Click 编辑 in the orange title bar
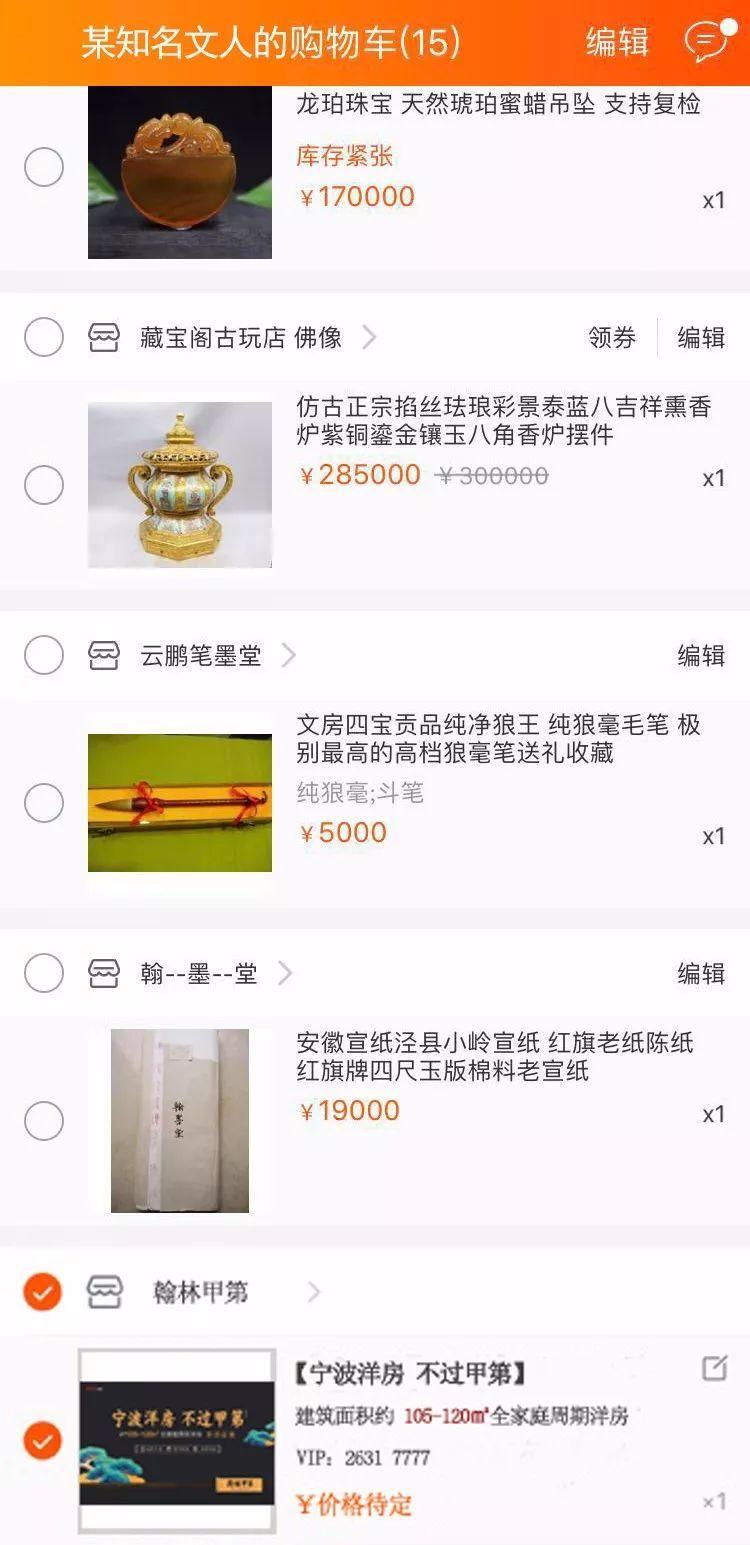750x1545 pixels. pos(618,42)
